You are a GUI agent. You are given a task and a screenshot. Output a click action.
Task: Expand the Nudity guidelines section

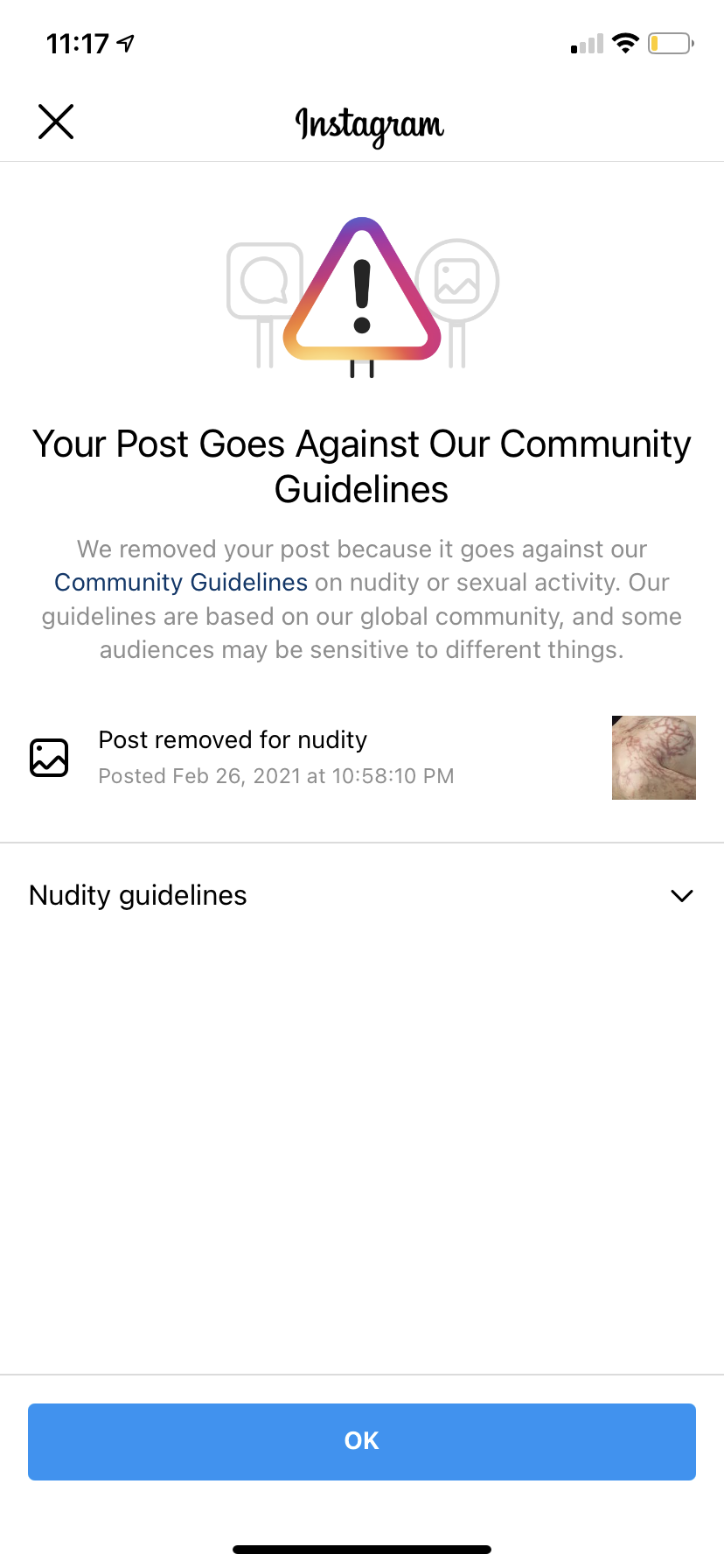(680, 895)
